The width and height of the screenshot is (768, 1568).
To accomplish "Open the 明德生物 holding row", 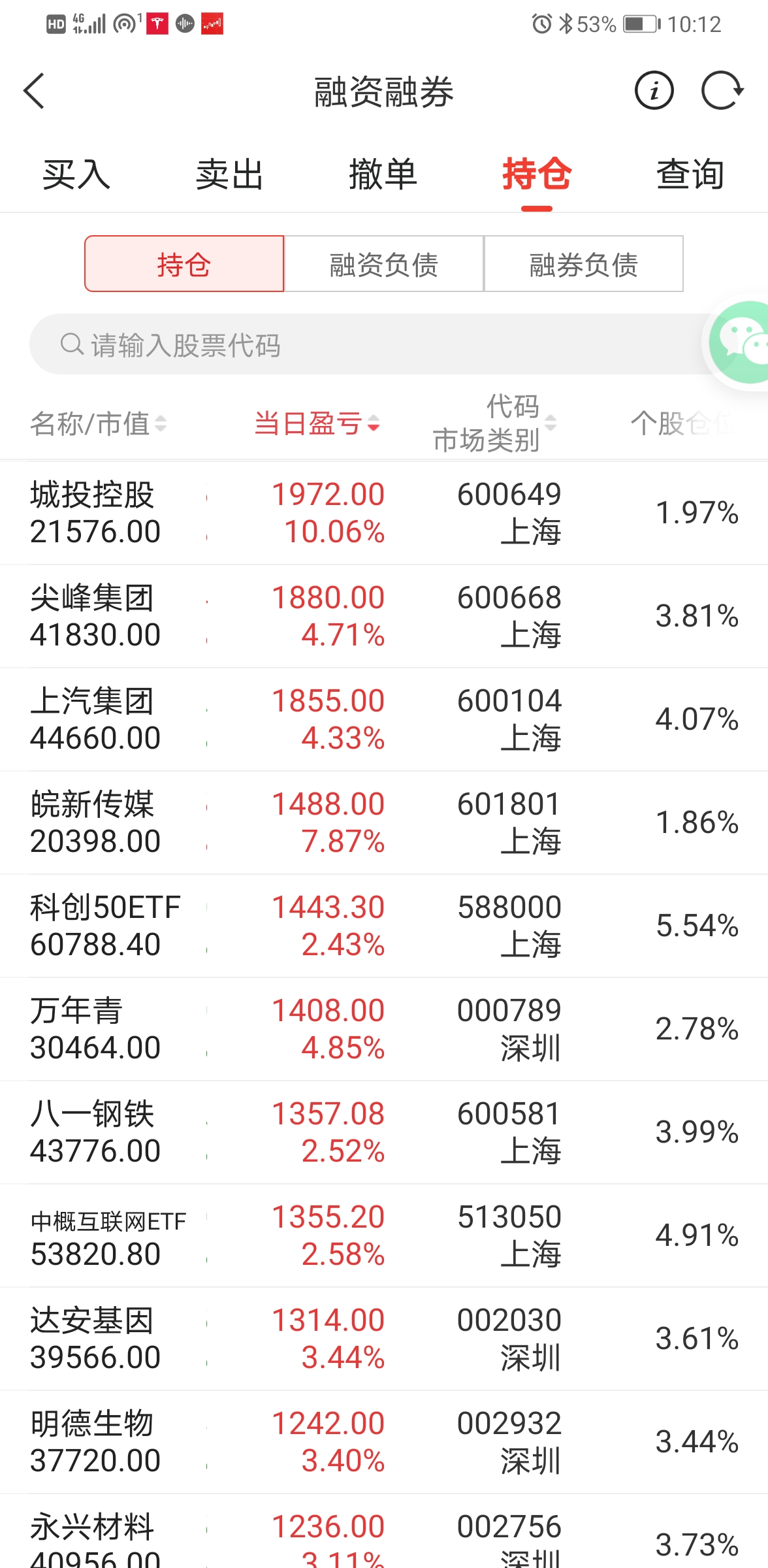I will click(x=384, y=1442).
